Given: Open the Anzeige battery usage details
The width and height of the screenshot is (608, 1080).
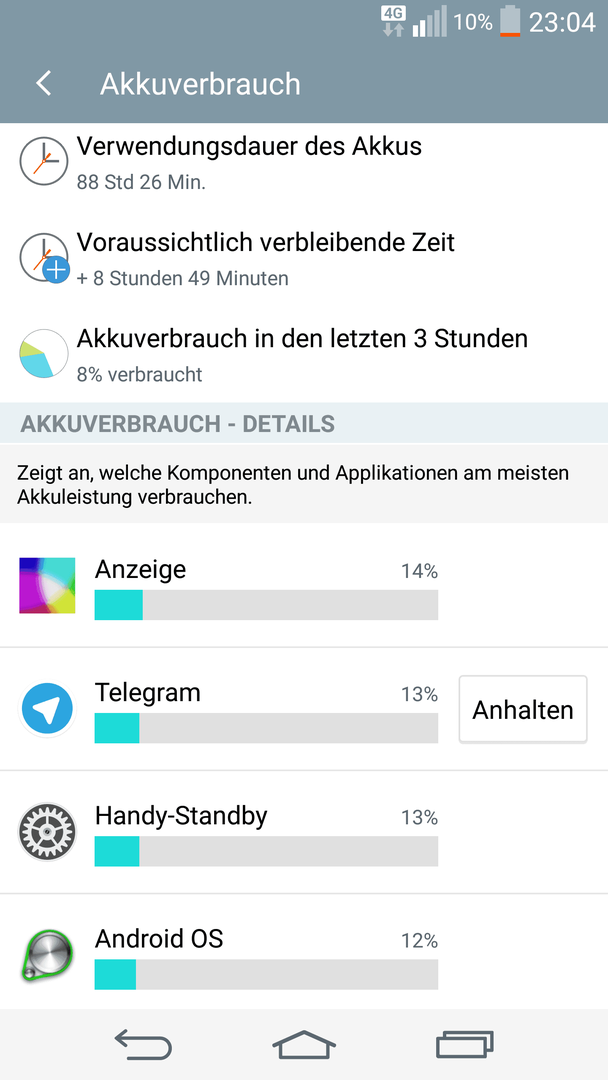Looking at the screenshot, I should 304,585.
